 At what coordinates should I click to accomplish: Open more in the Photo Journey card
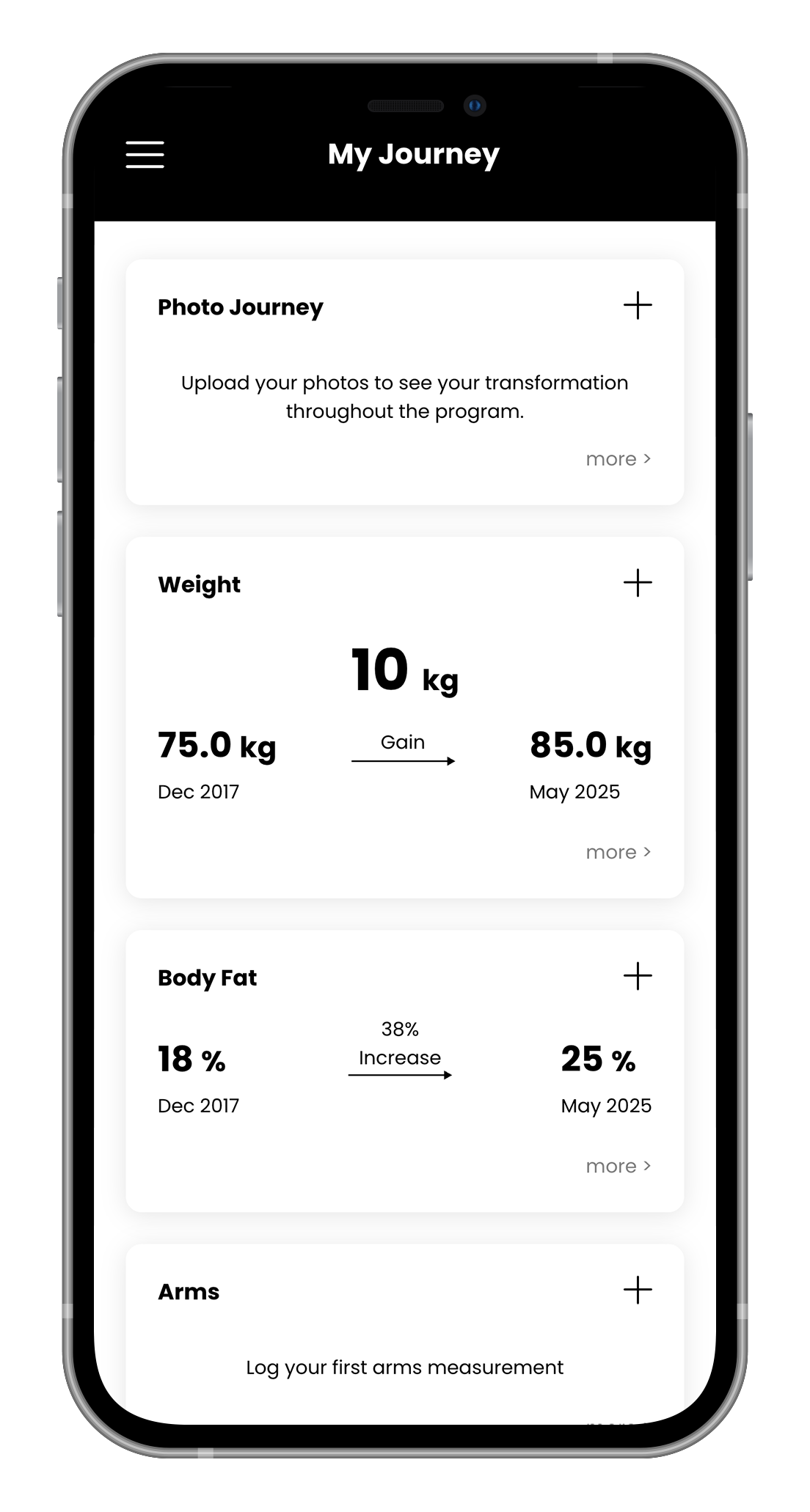618,459
